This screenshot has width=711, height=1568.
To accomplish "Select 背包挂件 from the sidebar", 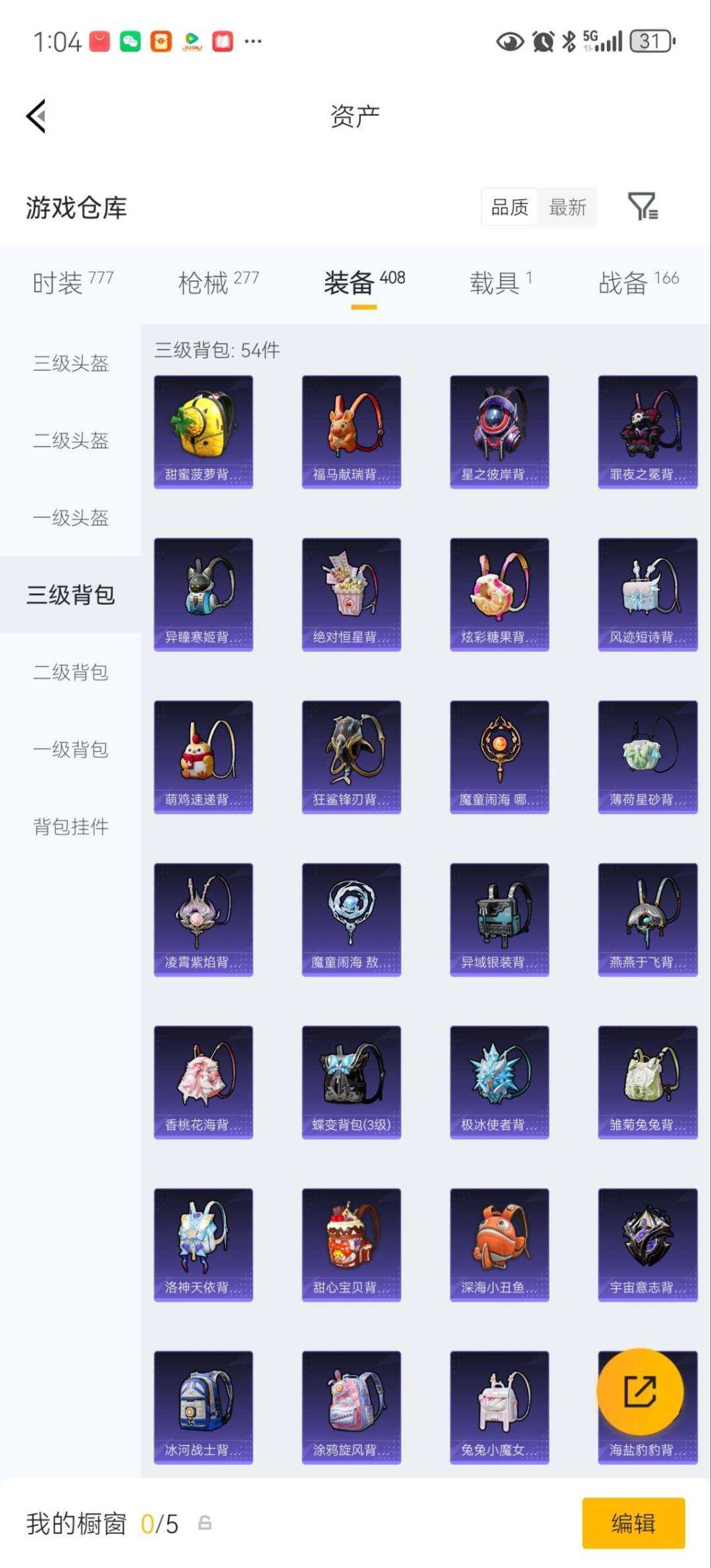I will [x=71, y=826].
